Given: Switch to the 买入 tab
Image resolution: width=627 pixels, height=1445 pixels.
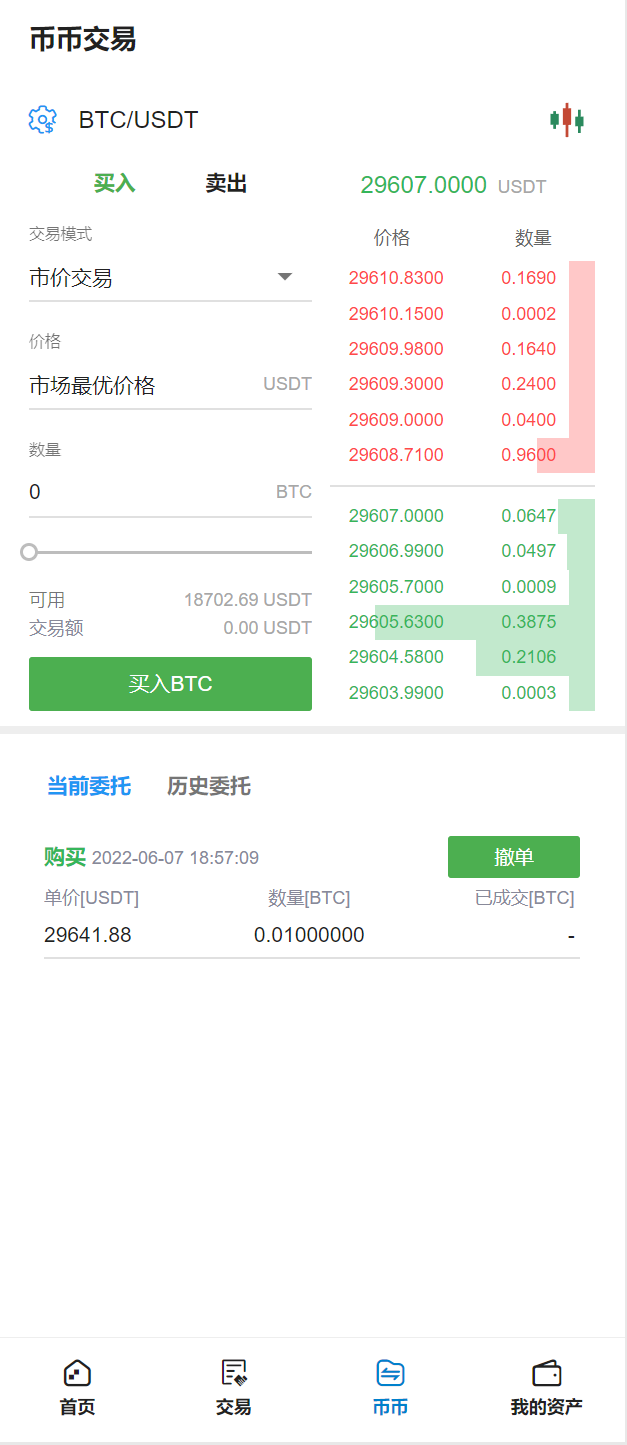Looking at the screenshot, I should pos(114,184).
